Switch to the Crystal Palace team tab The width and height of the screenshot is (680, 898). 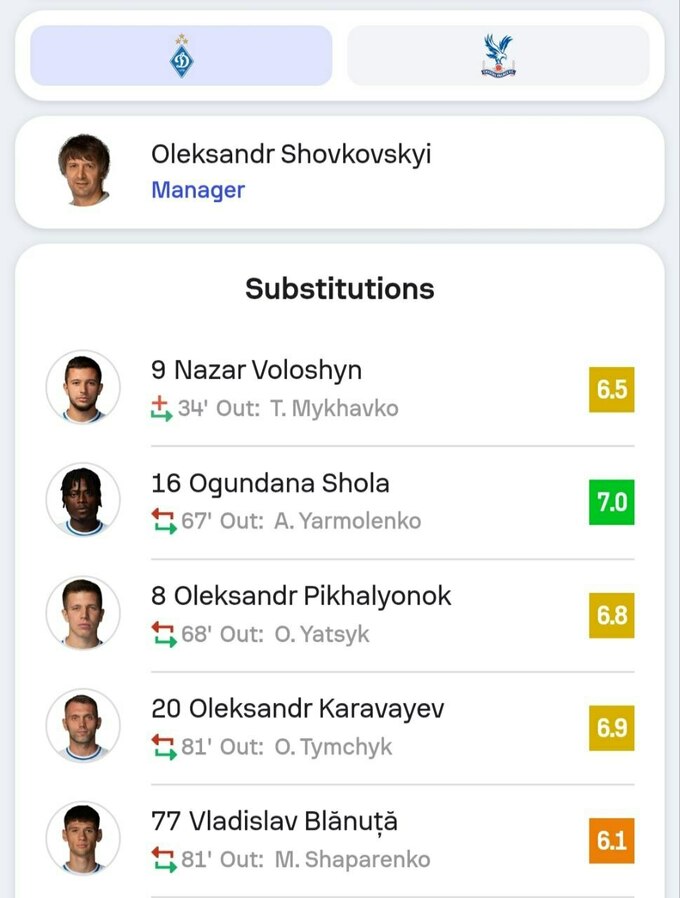point(497,56)
